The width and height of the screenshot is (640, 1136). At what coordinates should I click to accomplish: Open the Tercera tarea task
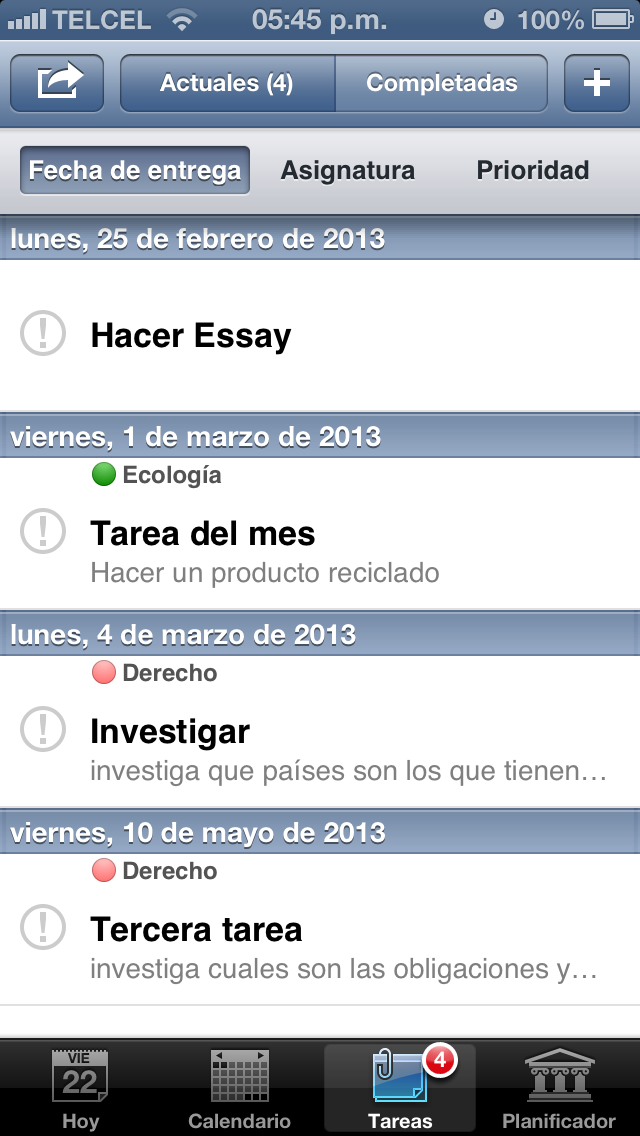tap(320, 929)
